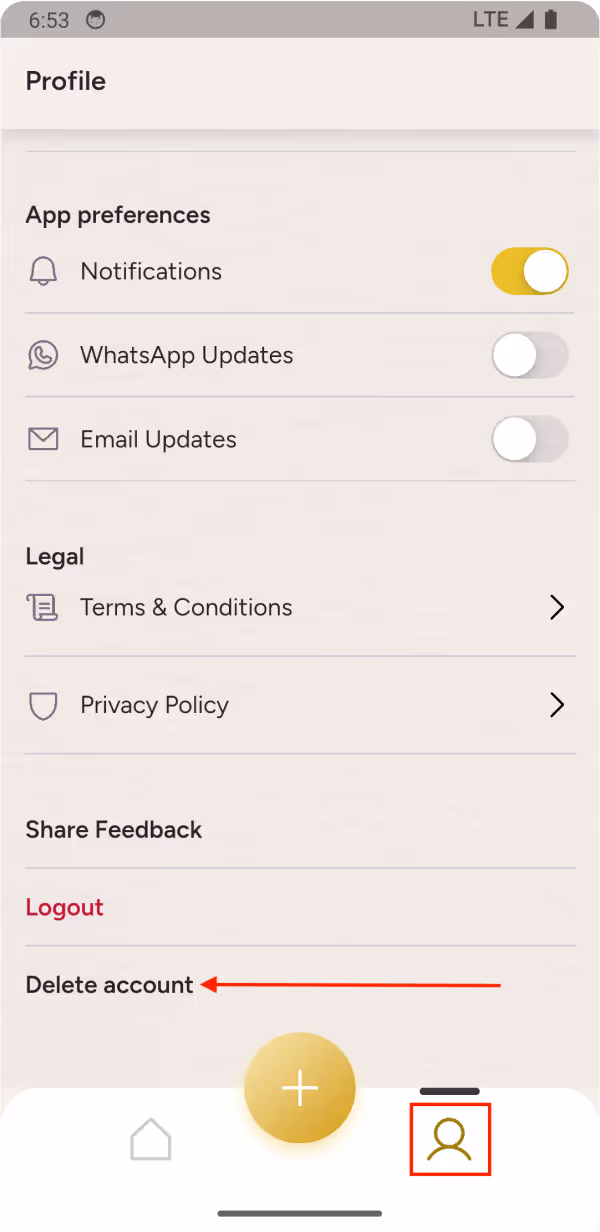Enable WhatsApp Updates

tap(529, 356)
